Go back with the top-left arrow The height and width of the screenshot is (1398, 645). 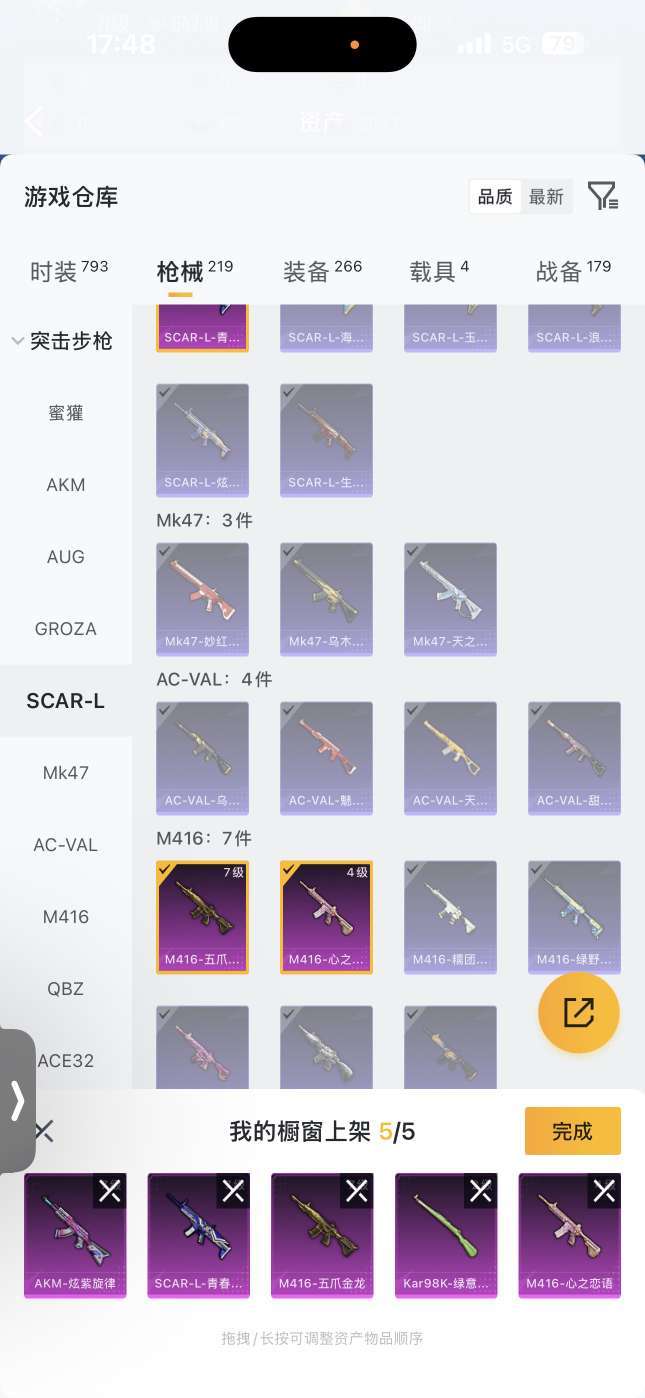point(34,122)
